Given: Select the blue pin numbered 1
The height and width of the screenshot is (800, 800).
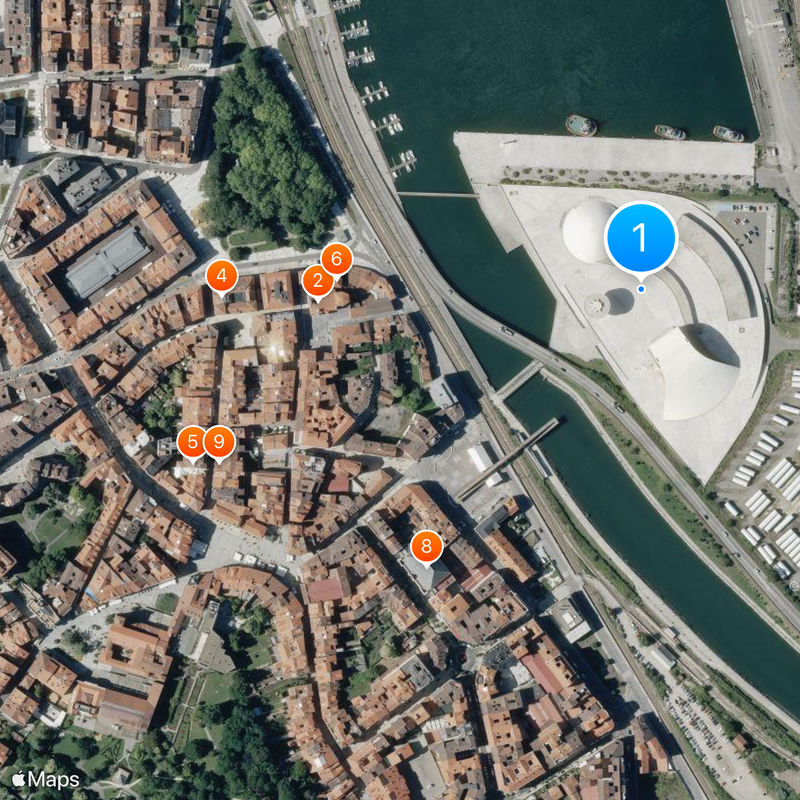Looking at the screenshot, I should 641,239.
